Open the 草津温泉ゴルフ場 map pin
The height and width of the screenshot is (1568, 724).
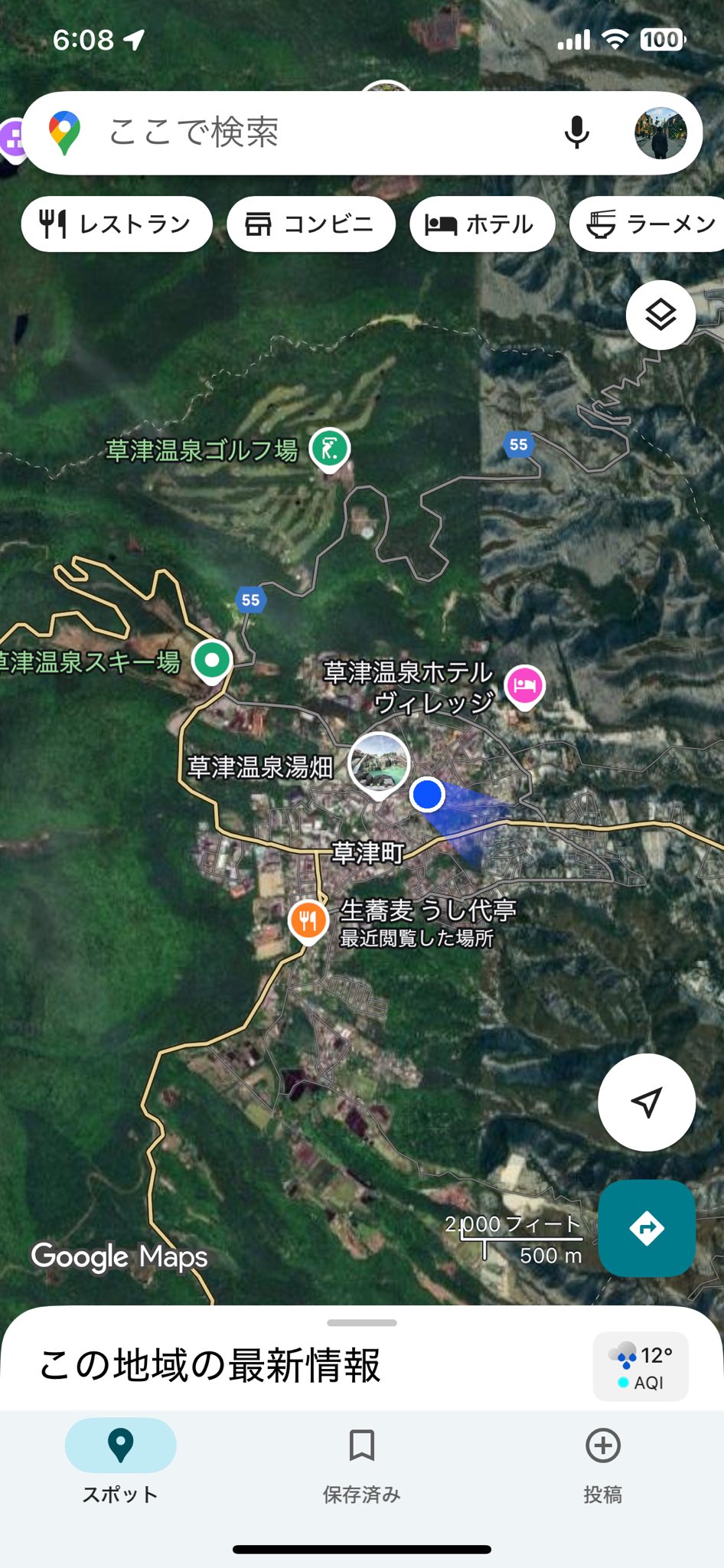(x=330, y=449)
